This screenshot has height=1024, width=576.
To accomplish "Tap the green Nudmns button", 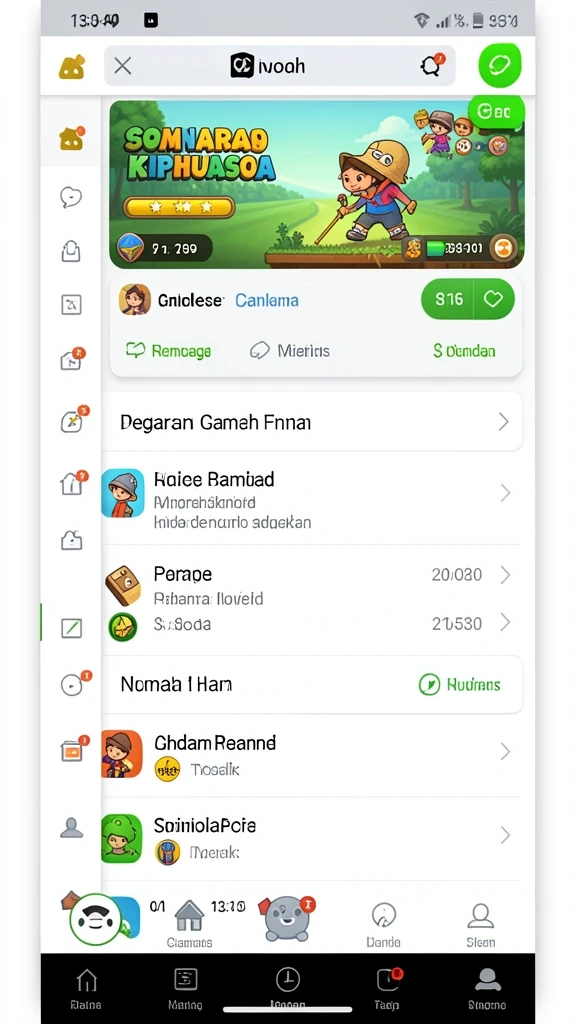I will coord(459,684).
